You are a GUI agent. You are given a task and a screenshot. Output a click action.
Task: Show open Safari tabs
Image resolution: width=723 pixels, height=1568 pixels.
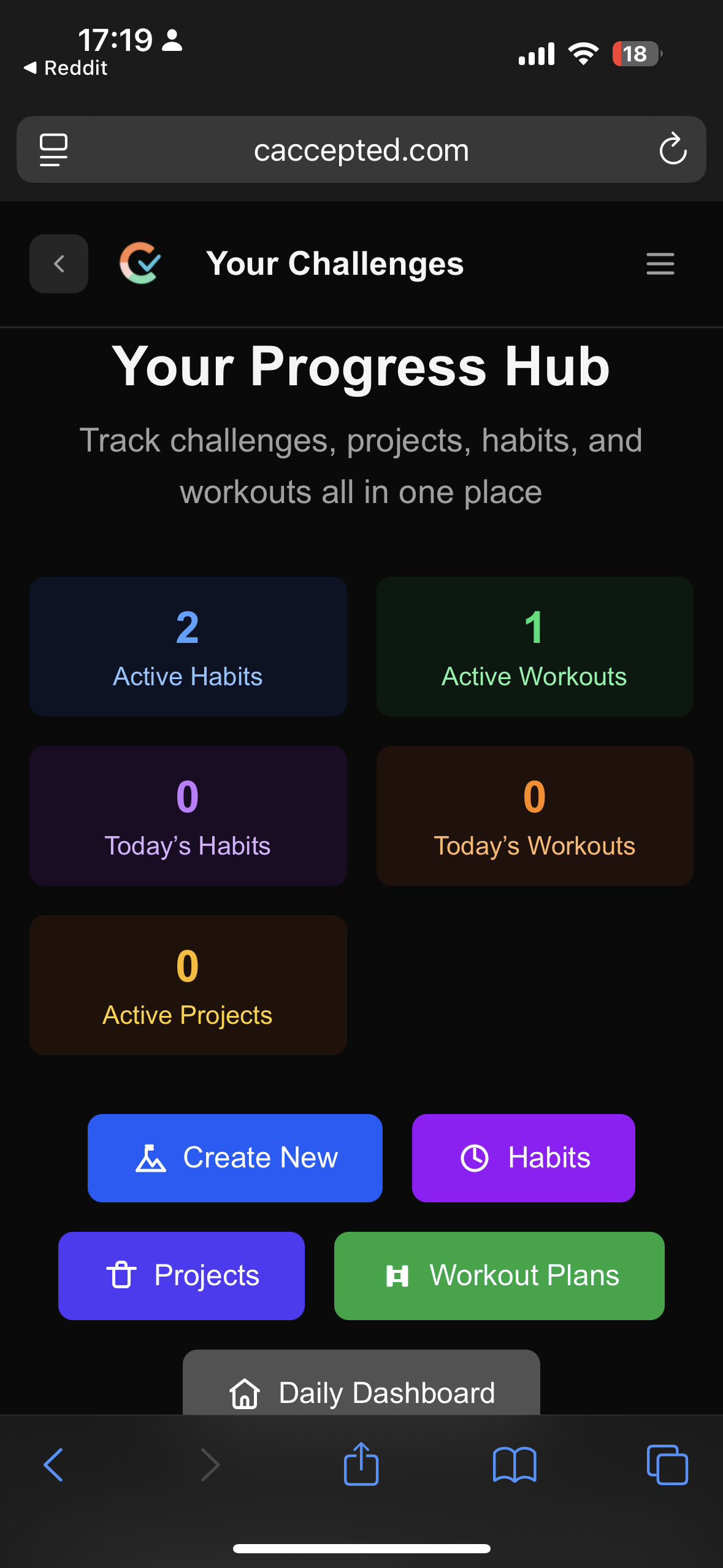pyautogui.click(x=667, y=1465)
